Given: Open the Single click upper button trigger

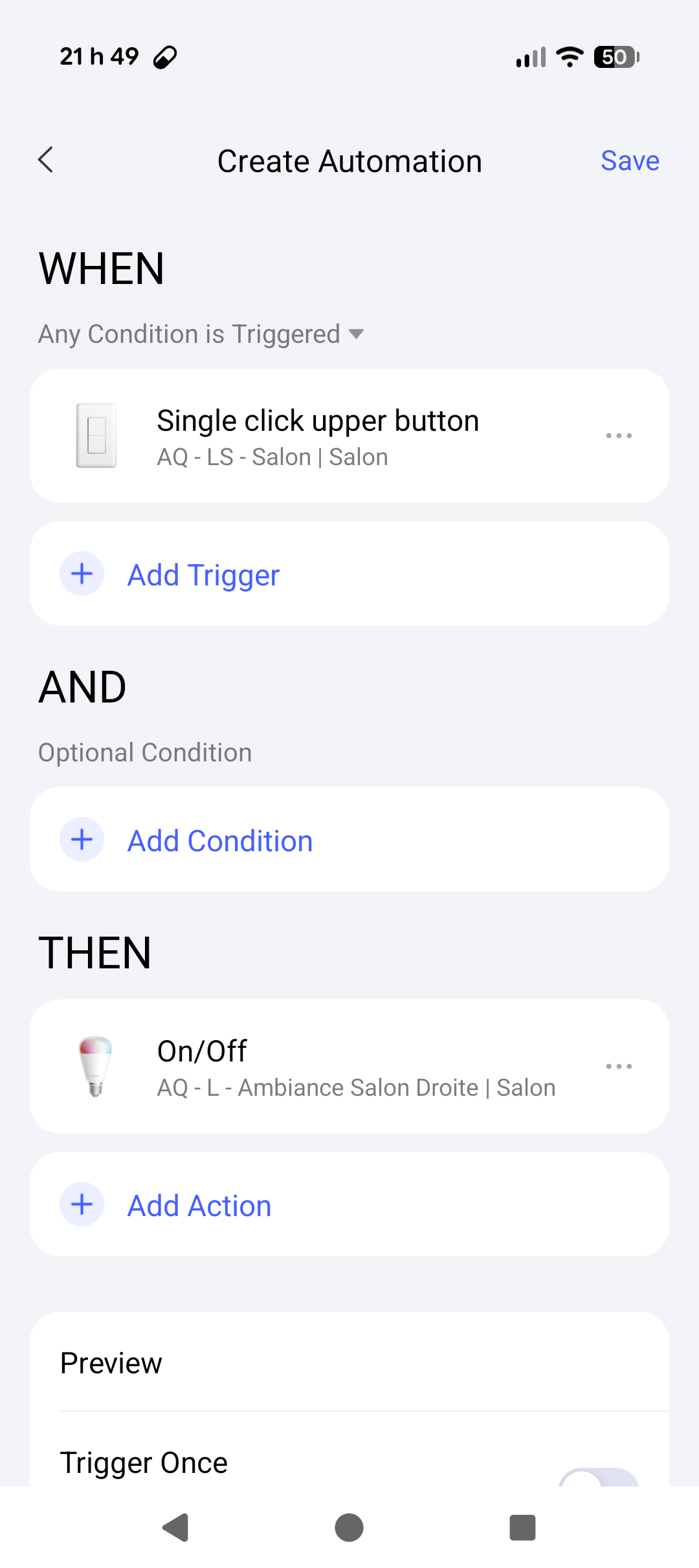Looking at the screenshot, I should coord(317,436).
